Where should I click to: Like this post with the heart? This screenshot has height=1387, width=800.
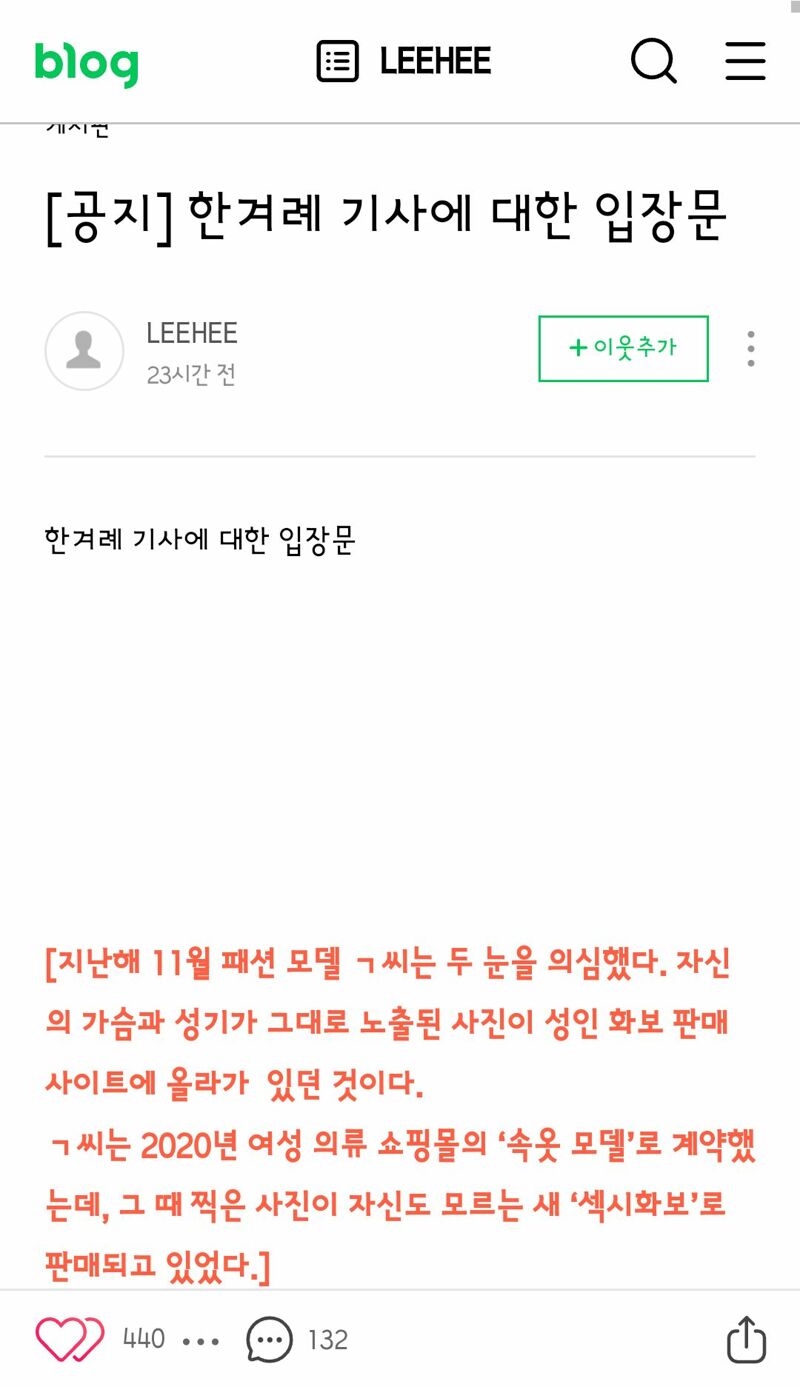click(x=69, y=1339)
